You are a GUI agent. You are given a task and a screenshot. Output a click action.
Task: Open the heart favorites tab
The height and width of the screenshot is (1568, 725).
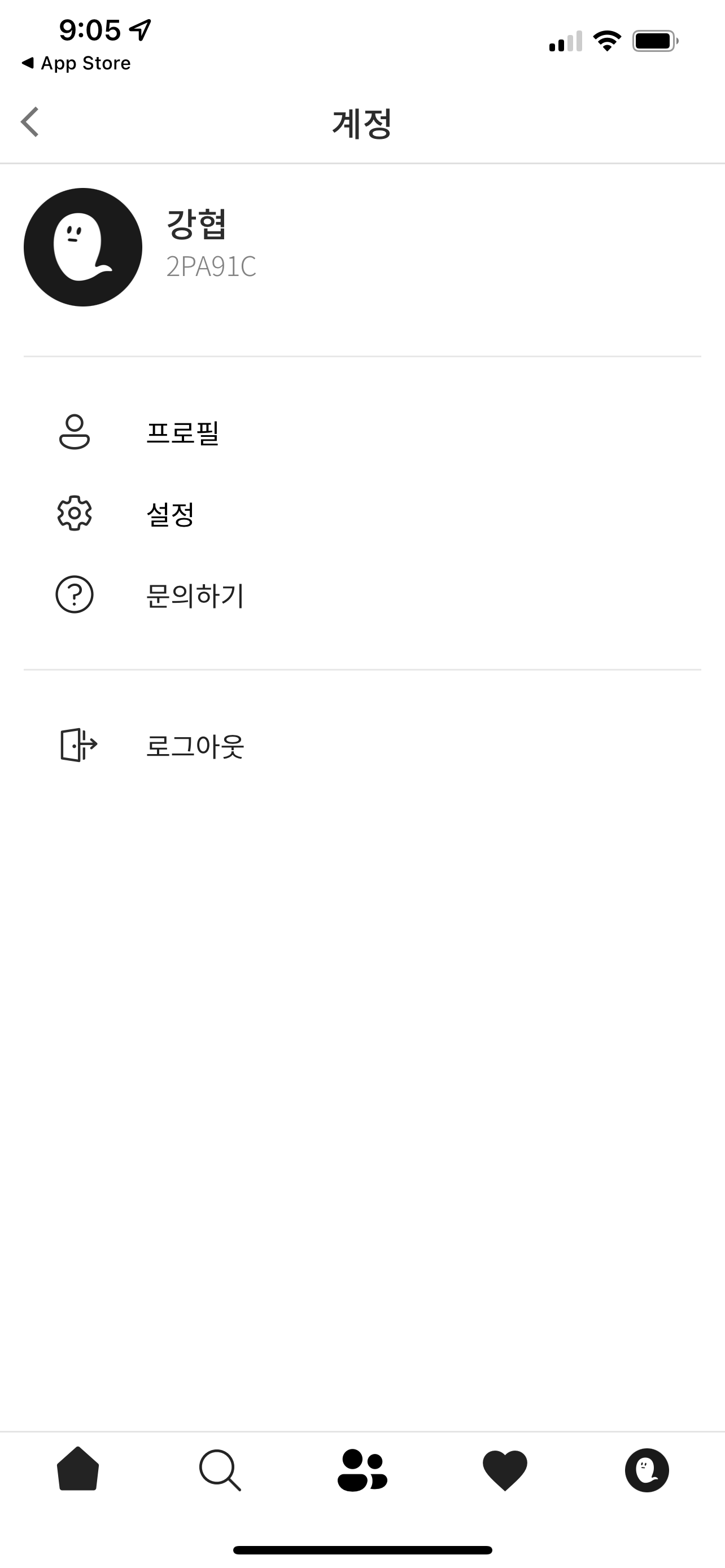505,1470
